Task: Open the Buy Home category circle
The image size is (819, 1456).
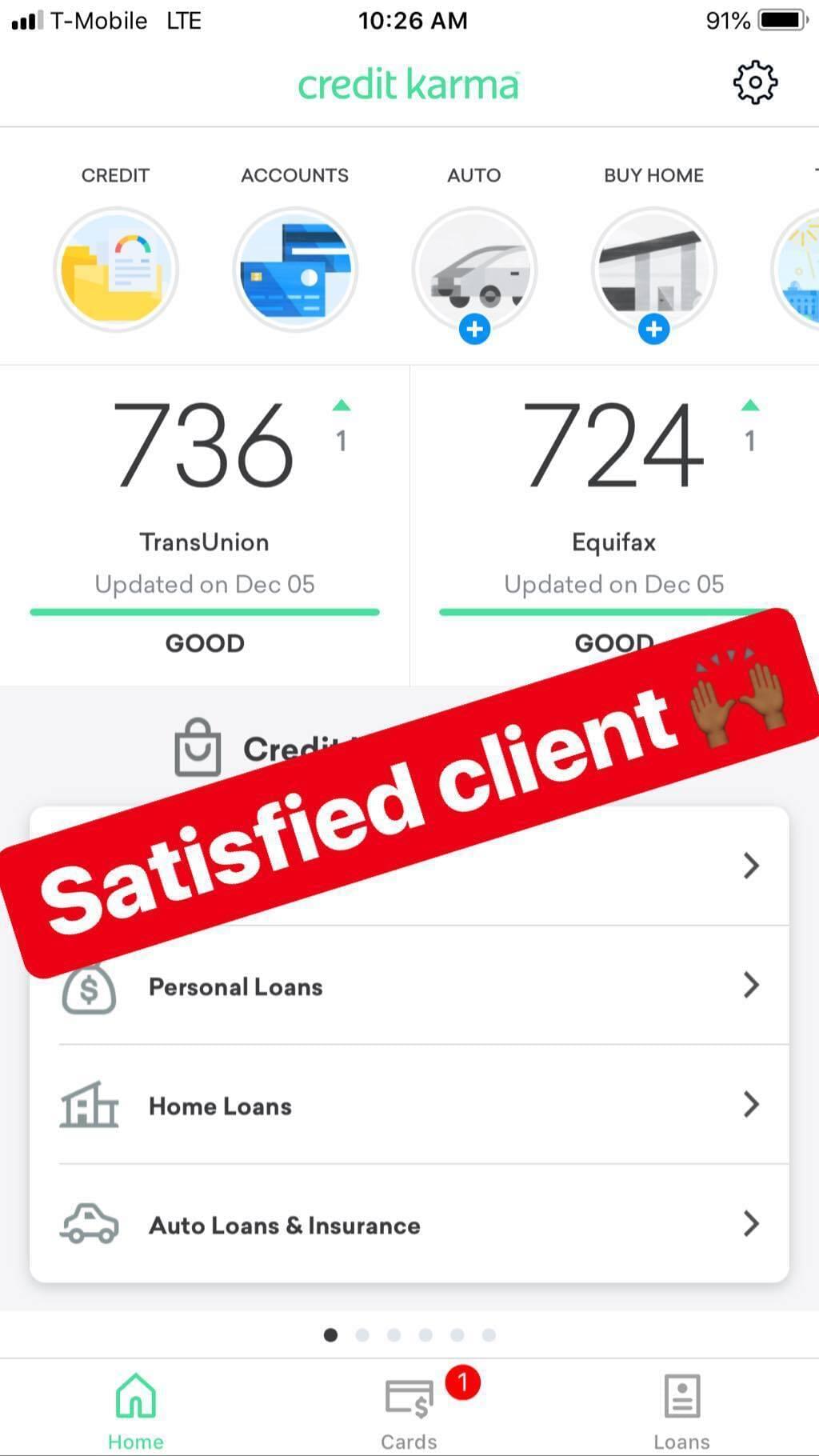Action: [x=653, y=270]
